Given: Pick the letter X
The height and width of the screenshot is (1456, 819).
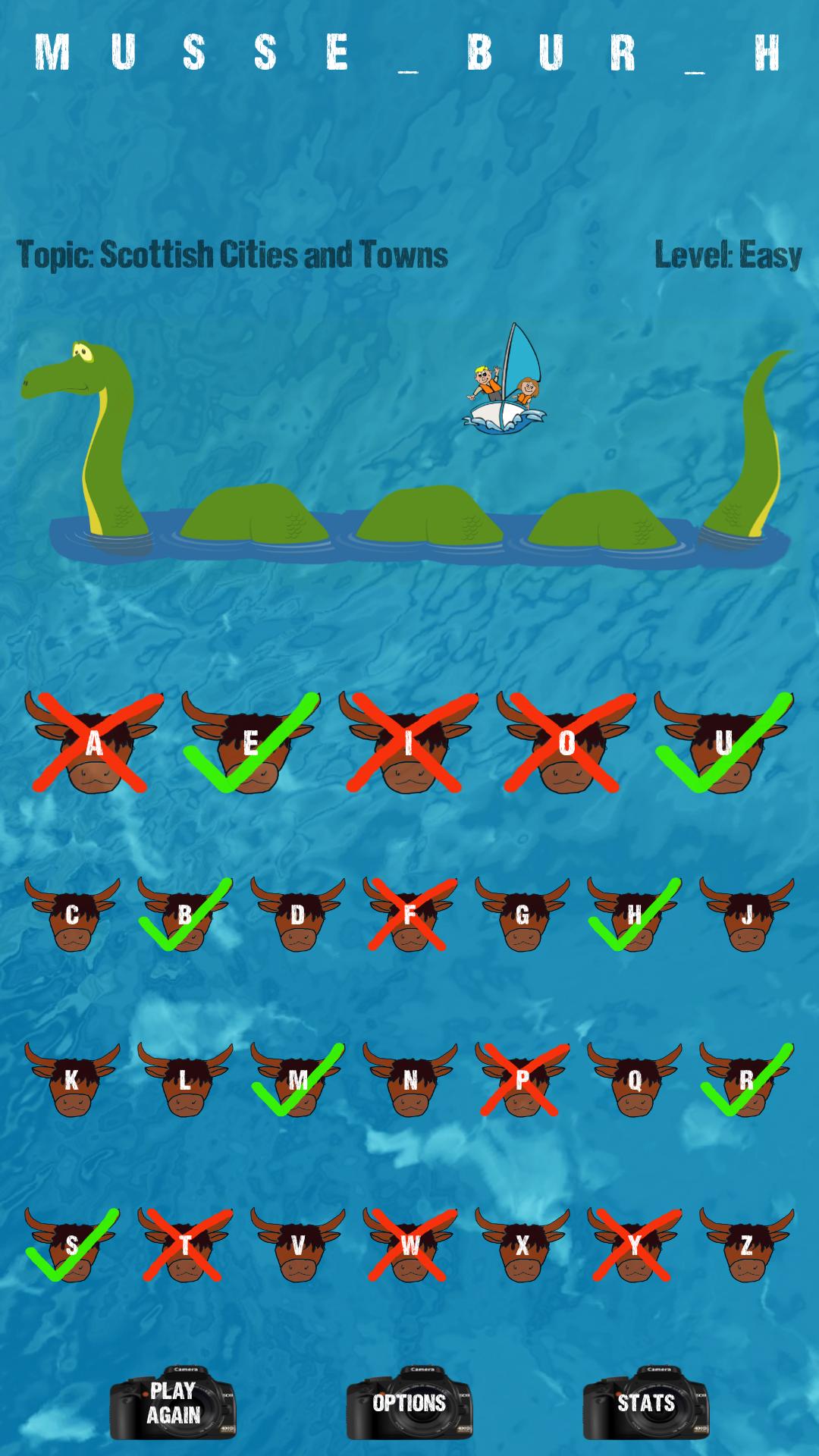Looking at the screenshot, I should point(522,1245).
